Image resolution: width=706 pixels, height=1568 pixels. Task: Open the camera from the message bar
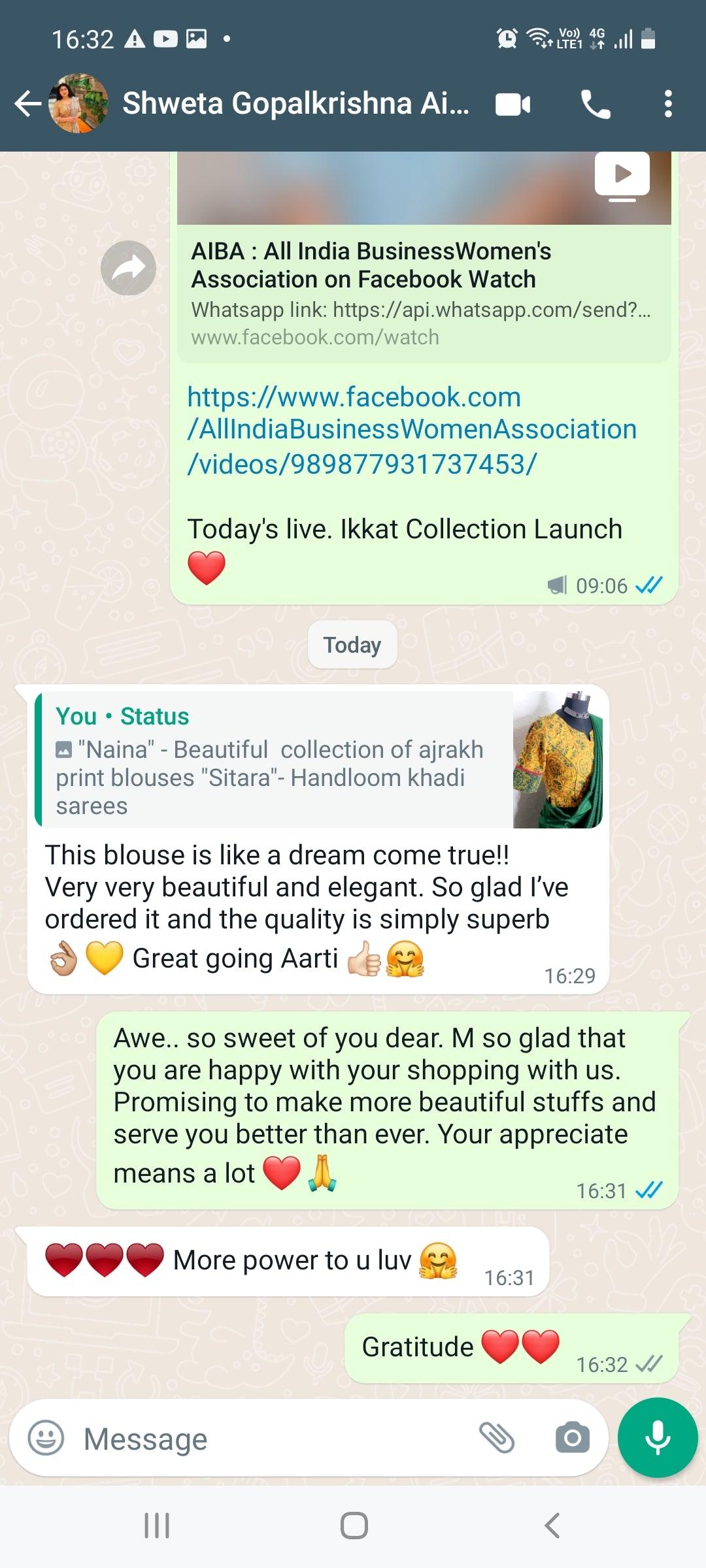(x=572, y=1438)
